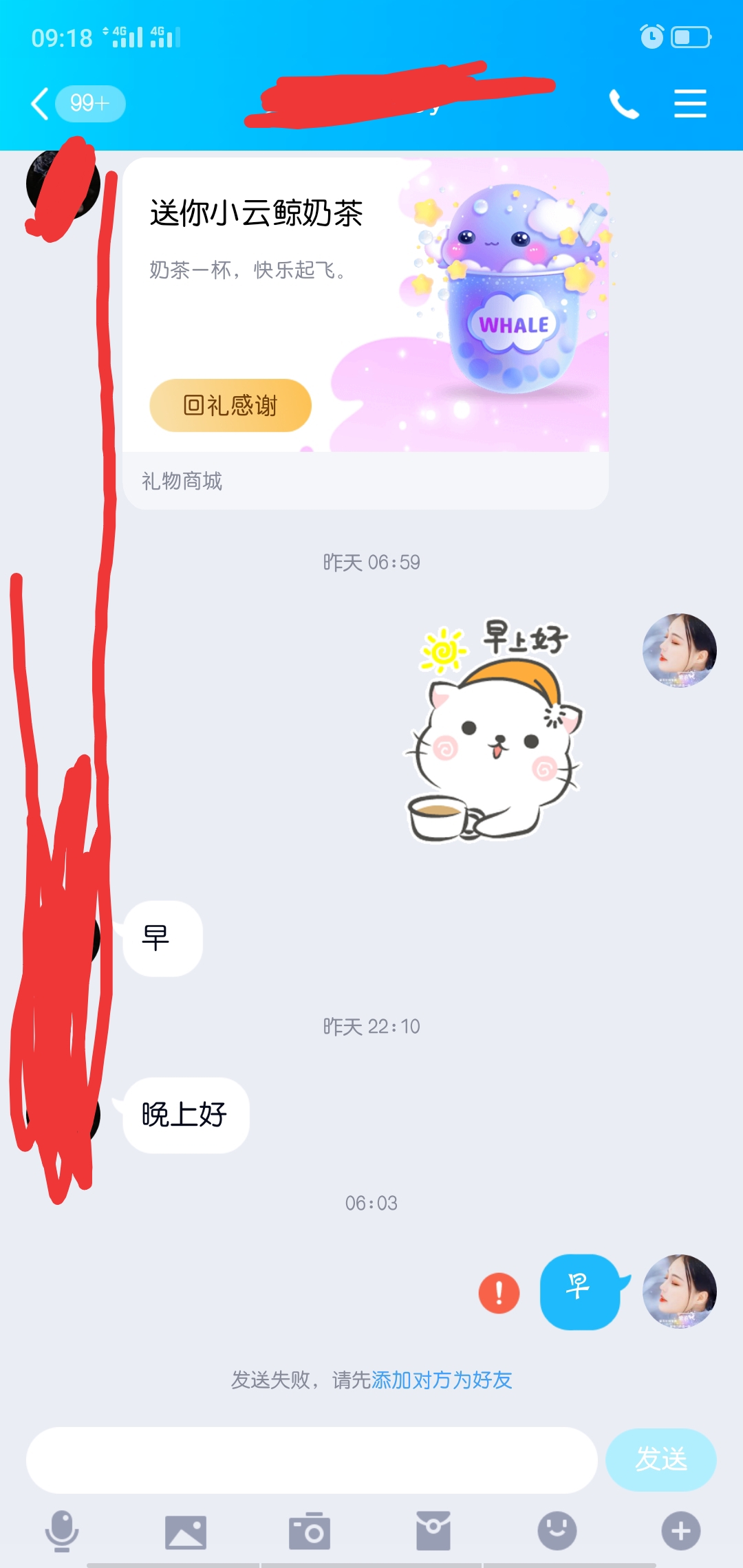Start a call with the phone icon
The height and width of the screenshot is (1568, 743).
pyautogui.click(x=625, y=105)
